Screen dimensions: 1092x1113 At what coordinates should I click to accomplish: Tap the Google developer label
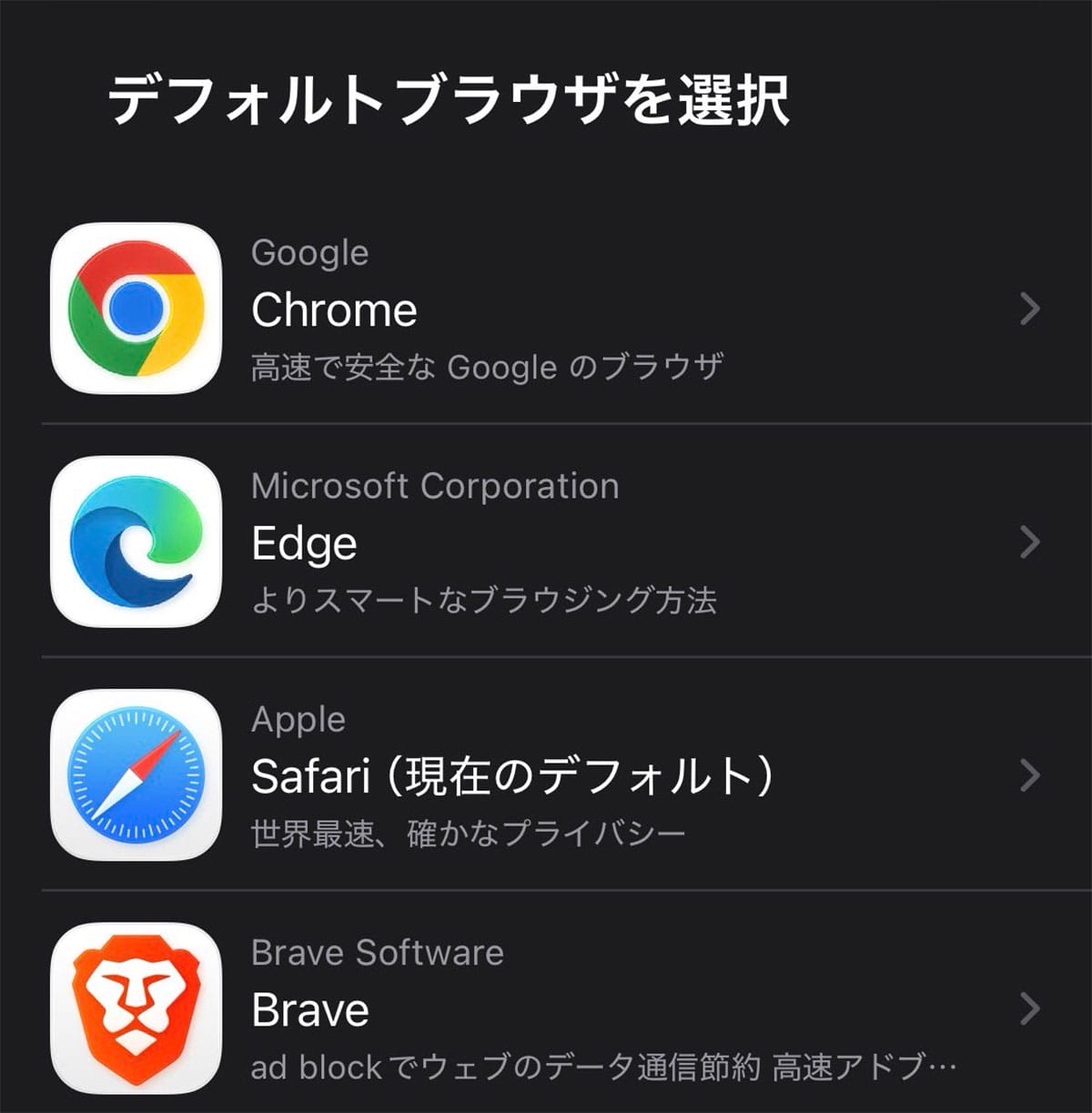click(309, 253)
